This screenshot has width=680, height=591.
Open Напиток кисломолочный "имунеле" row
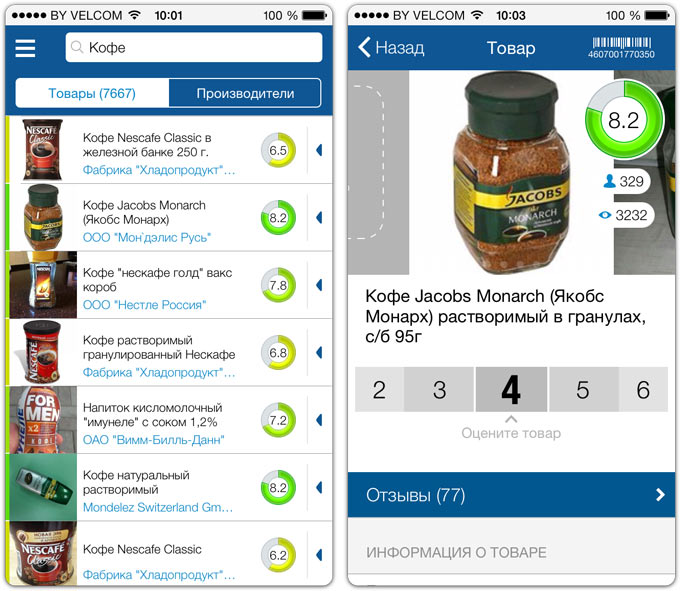click(x=160, y=421)
